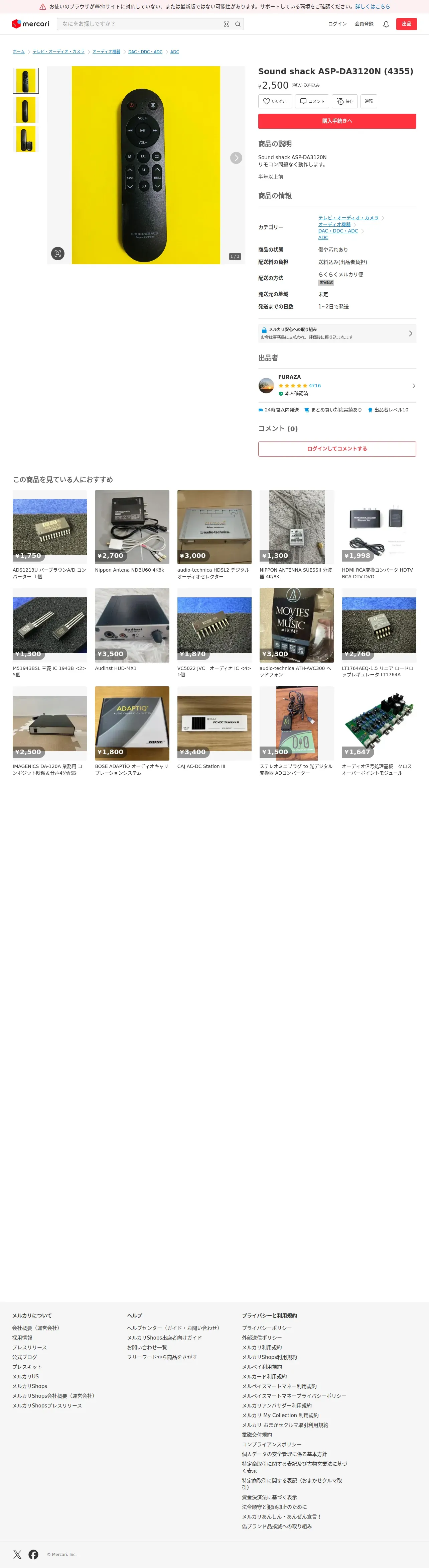This screenshot has height=1568, width=429.
Task: Dismiss browser warning via 詳しくはこちら link
Action: (373, 7)
